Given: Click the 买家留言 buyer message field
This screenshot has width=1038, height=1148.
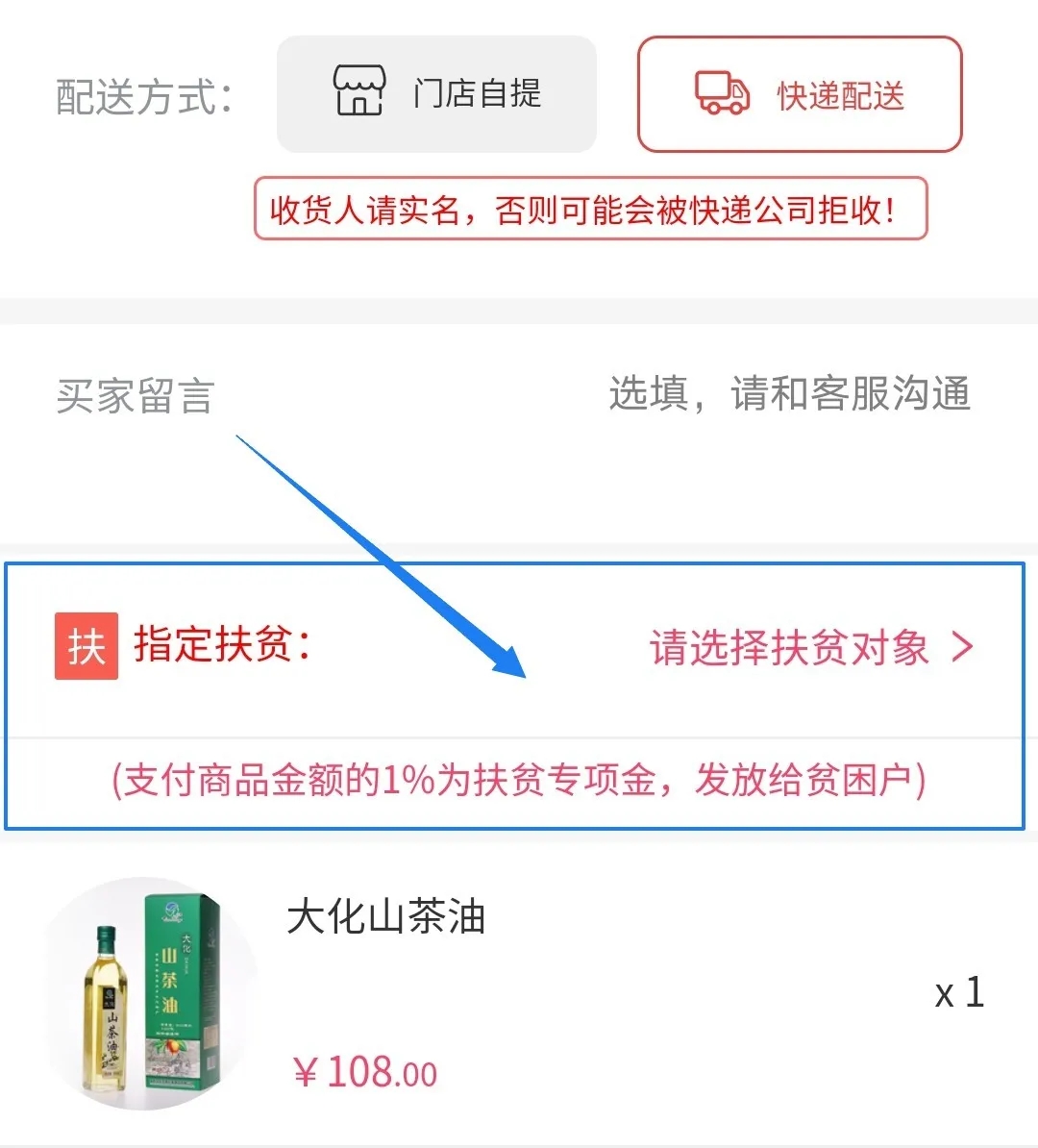Looking at the screenshot, I should (x=135, y=394).
